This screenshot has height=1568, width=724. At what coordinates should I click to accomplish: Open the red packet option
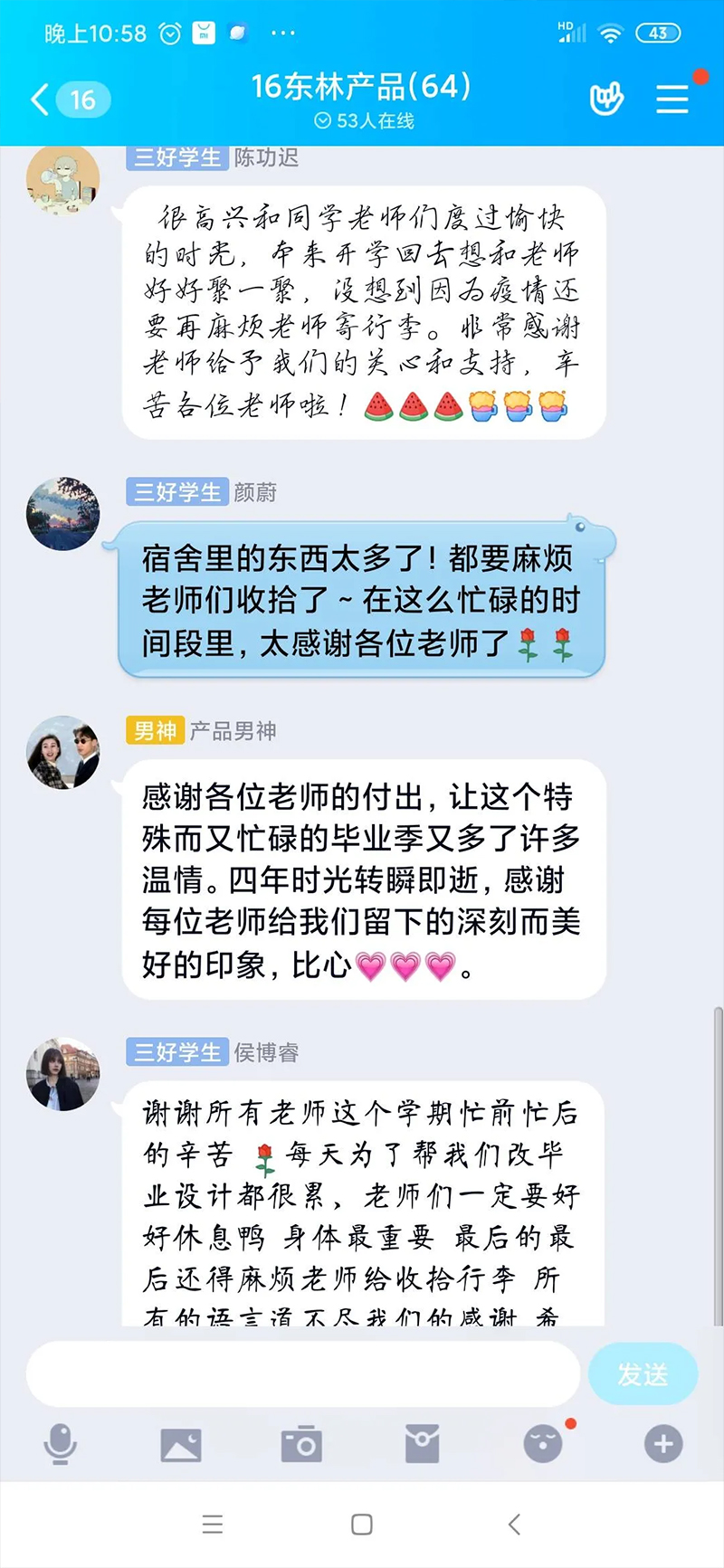(422, 1445)
